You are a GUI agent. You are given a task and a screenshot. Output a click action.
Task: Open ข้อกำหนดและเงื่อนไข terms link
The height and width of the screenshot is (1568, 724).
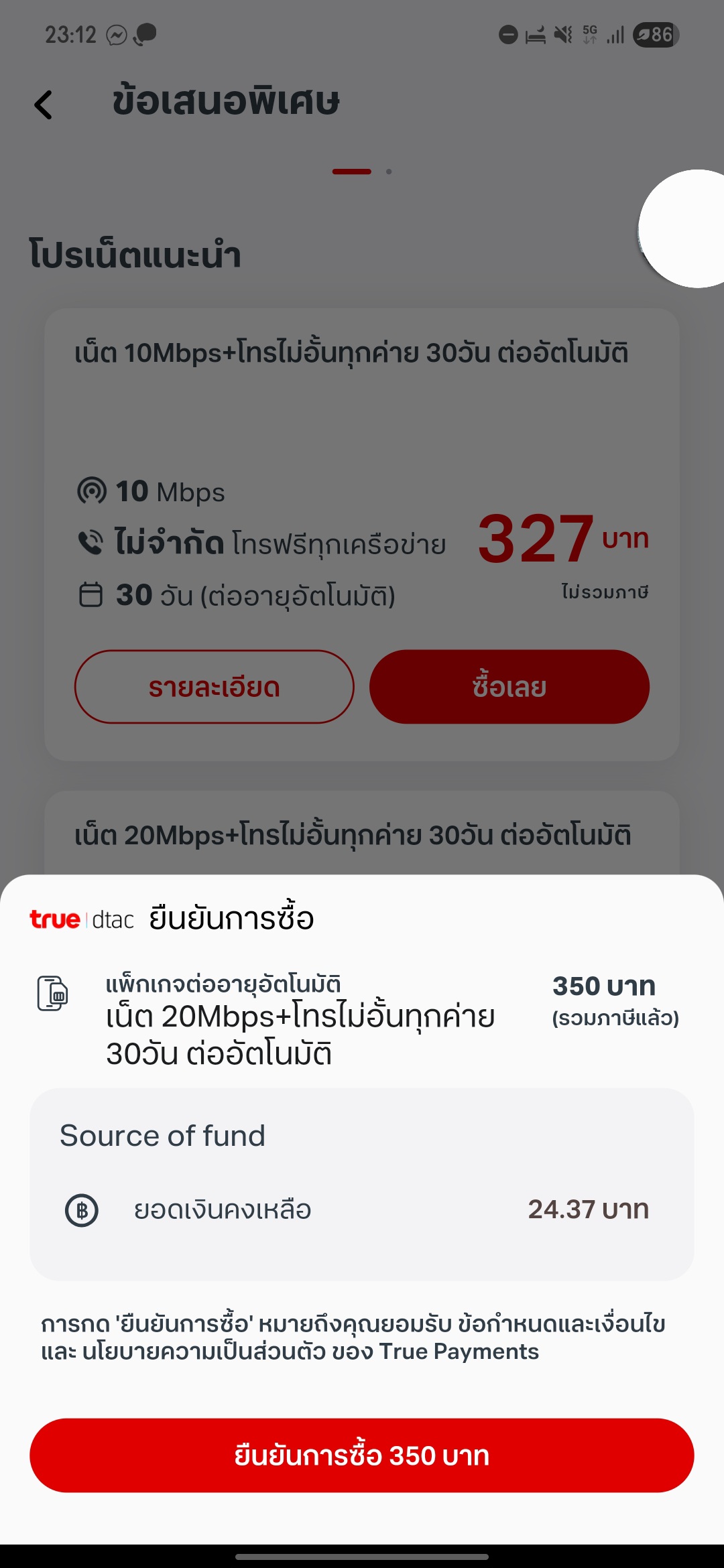pos(562,1324)
